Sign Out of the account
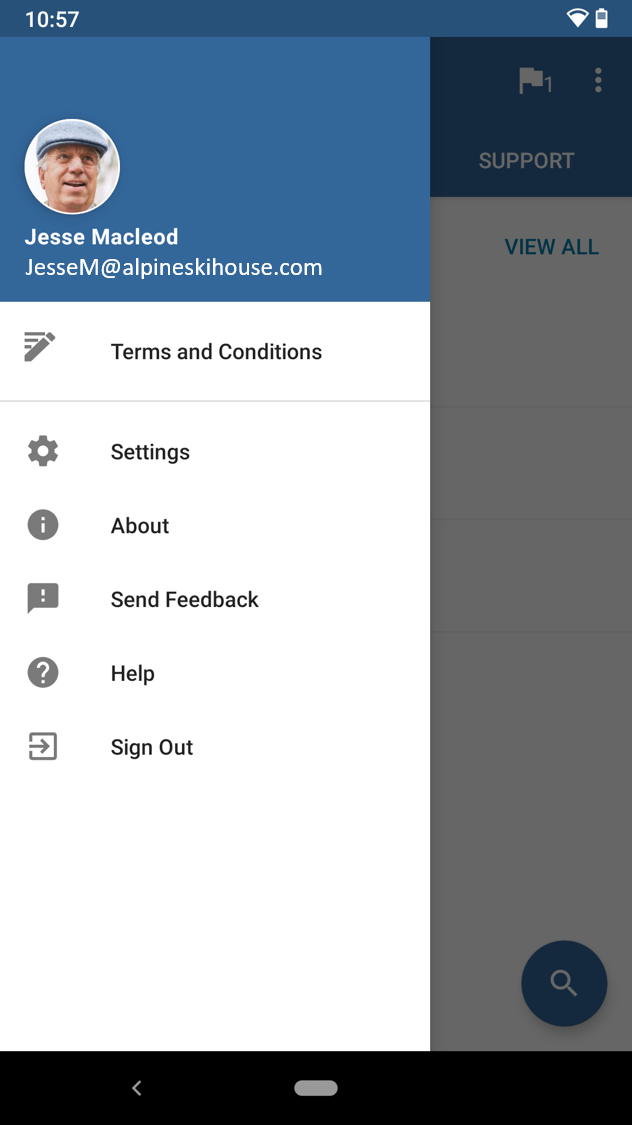632x1125 pixels. pyautogui.click(x=152, y=748)
